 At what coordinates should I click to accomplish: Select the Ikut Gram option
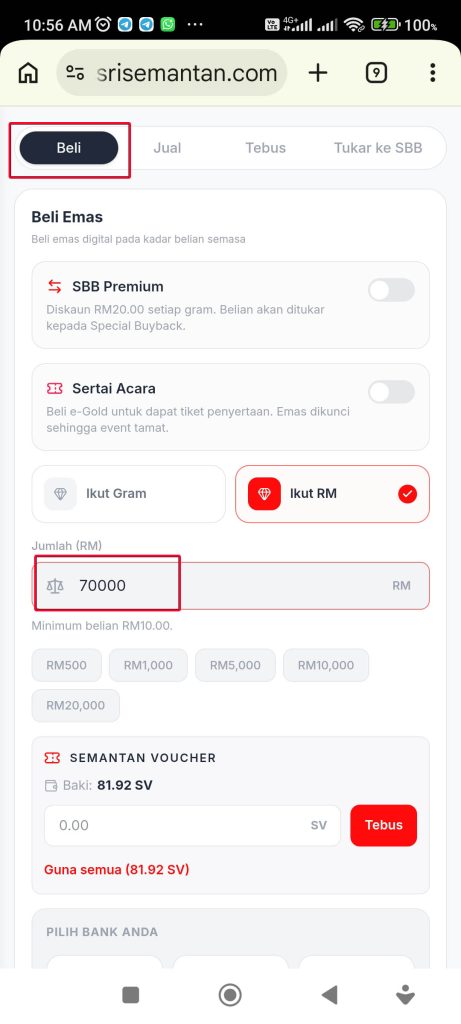click(129, 494)
